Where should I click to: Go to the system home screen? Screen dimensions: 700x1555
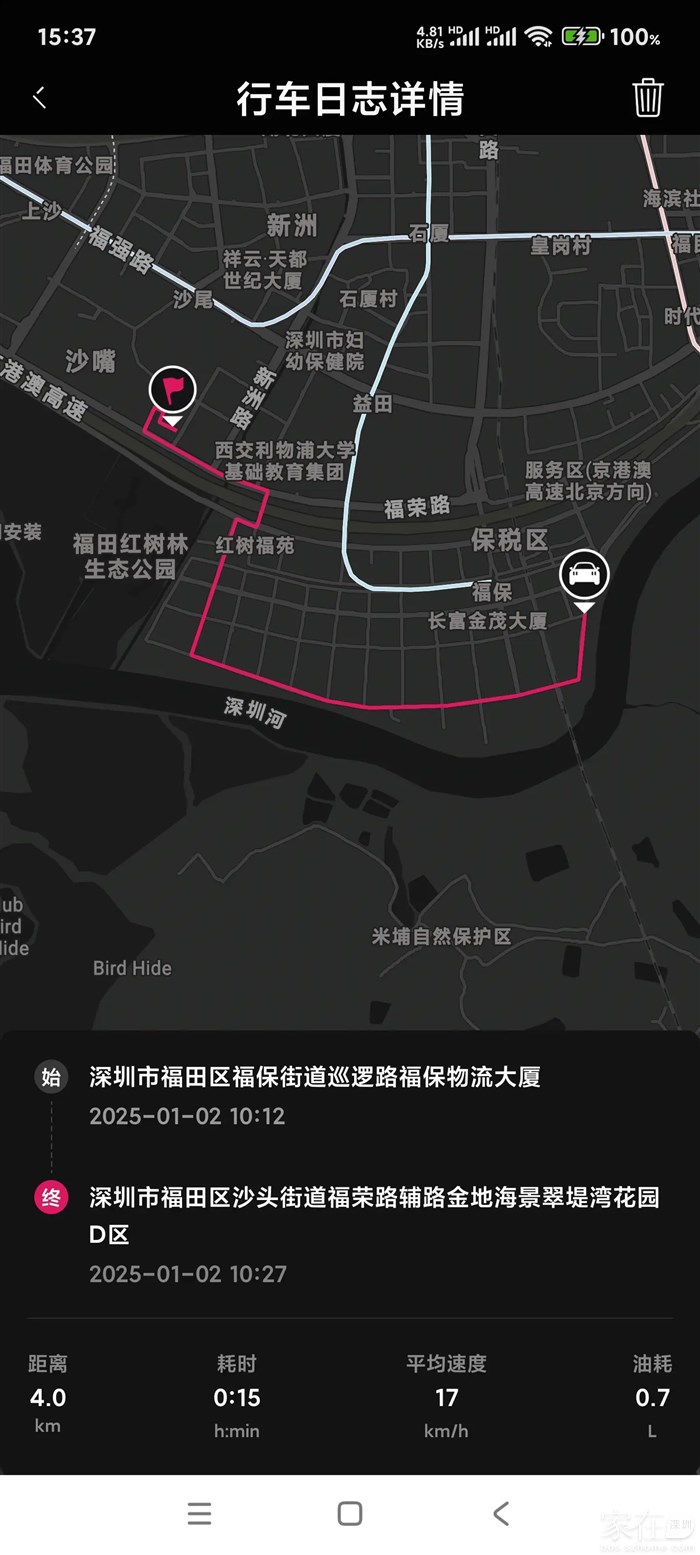pyautogui.click(x=350, y=1513)
